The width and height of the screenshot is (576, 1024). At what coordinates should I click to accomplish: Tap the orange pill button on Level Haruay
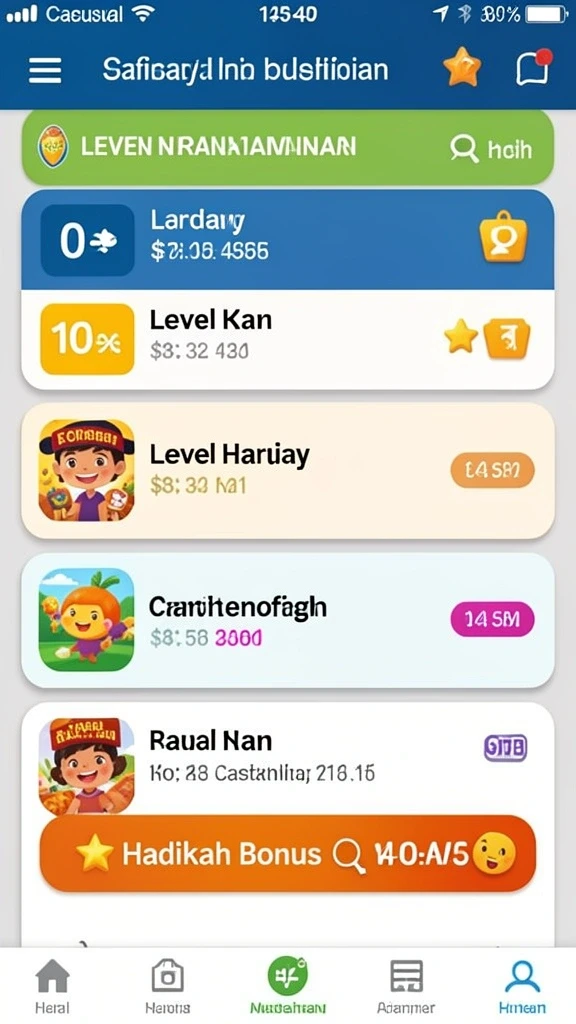[492, 470]
